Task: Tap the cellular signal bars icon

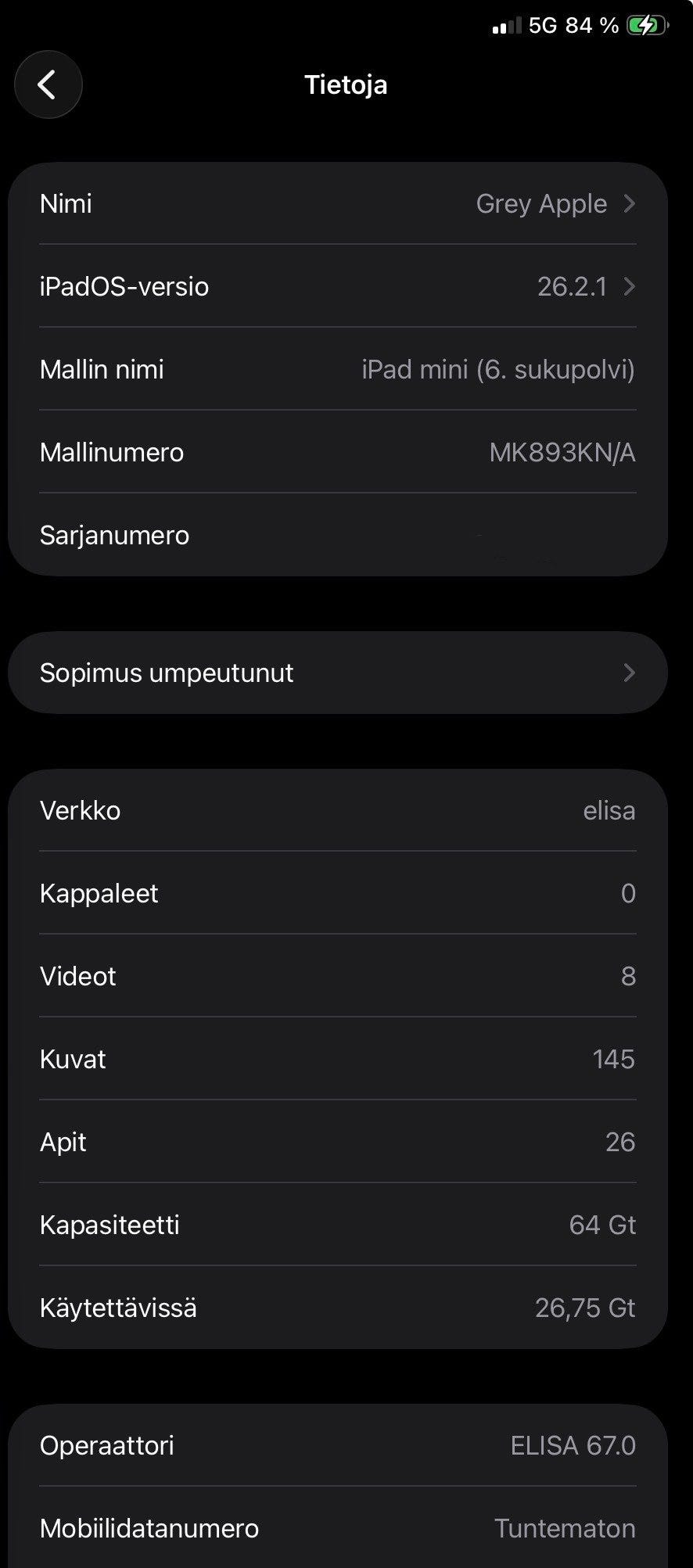Action: coord(508,25)
